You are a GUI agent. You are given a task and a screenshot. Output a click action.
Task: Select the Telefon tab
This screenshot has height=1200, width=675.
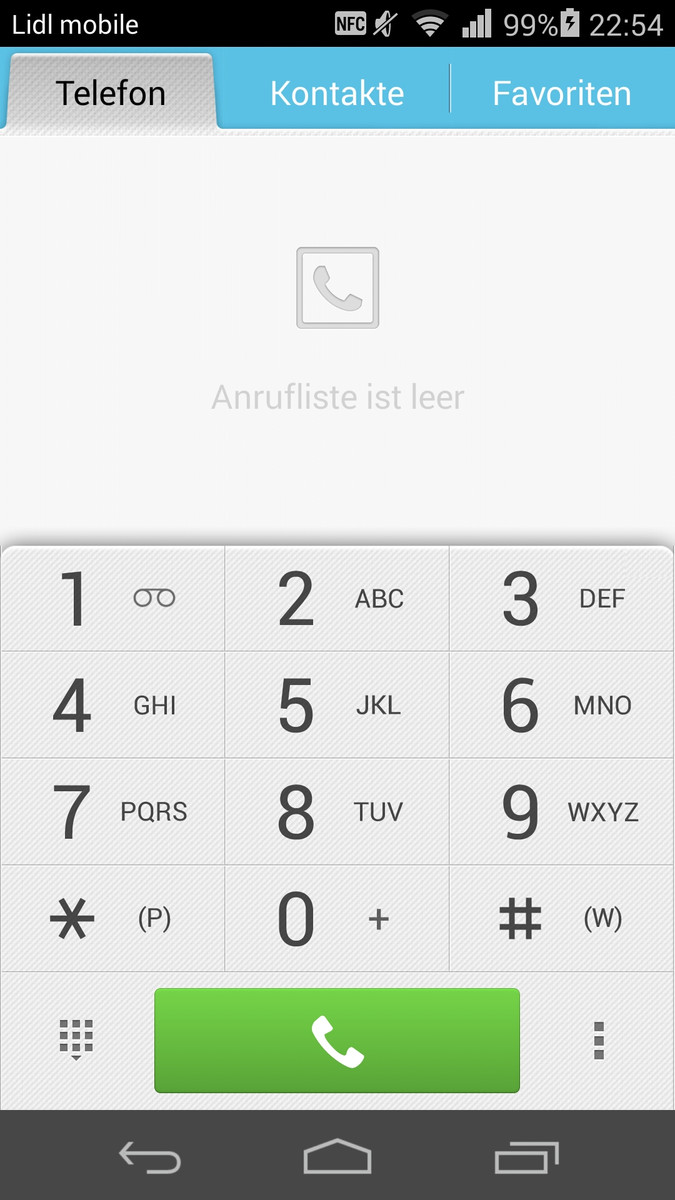110,93
